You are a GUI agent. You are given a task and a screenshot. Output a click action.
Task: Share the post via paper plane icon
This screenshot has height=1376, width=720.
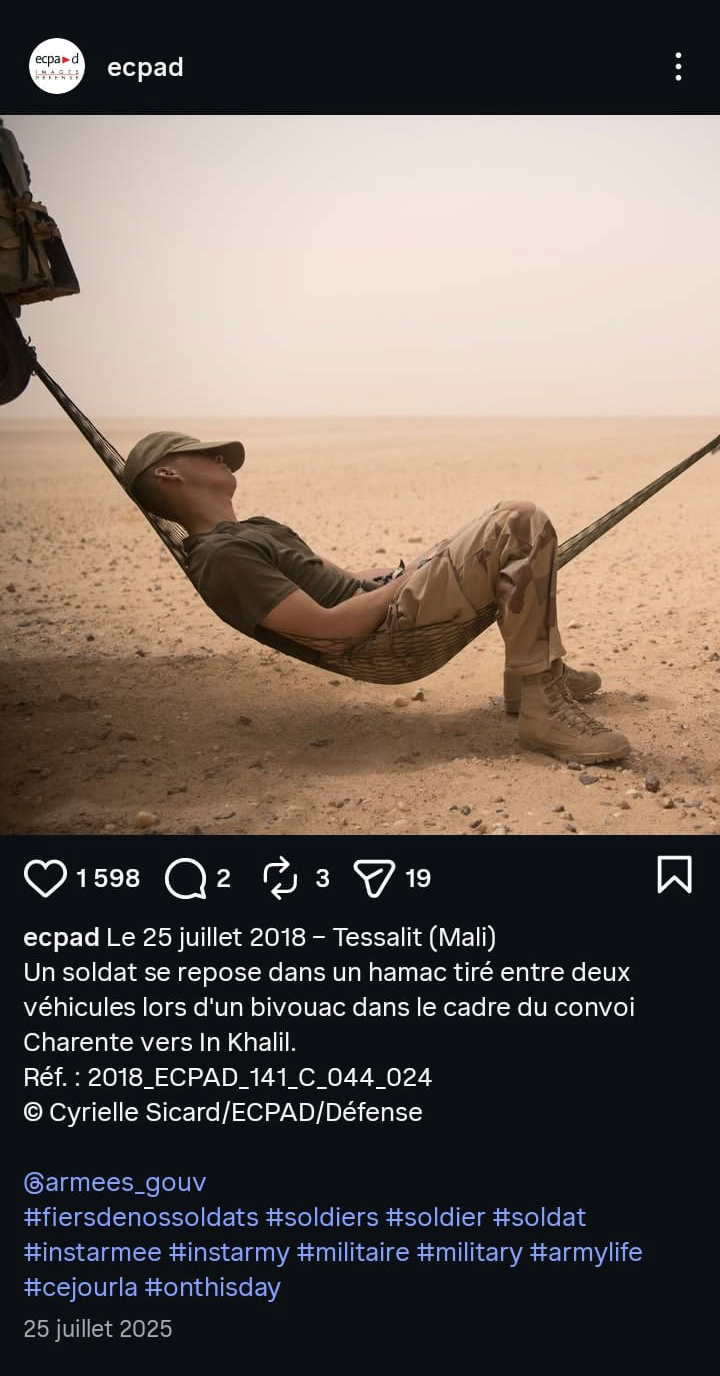pos(375,878)
